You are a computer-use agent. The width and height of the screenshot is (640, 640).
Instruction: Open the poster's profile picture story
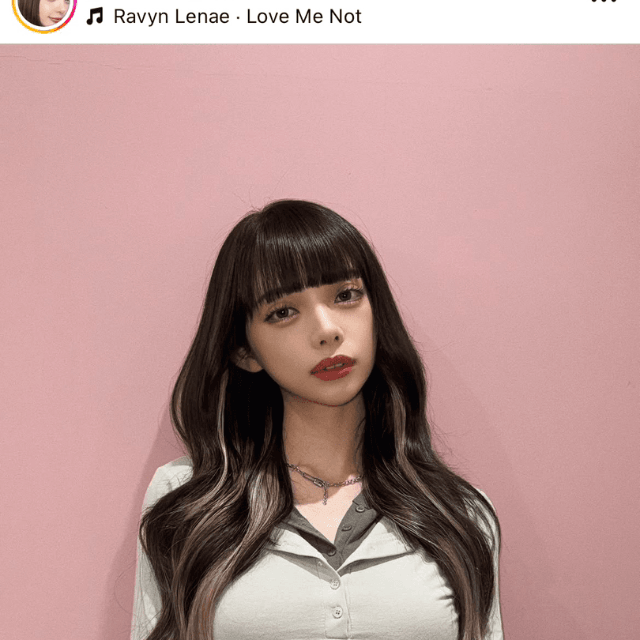point(44,9)
